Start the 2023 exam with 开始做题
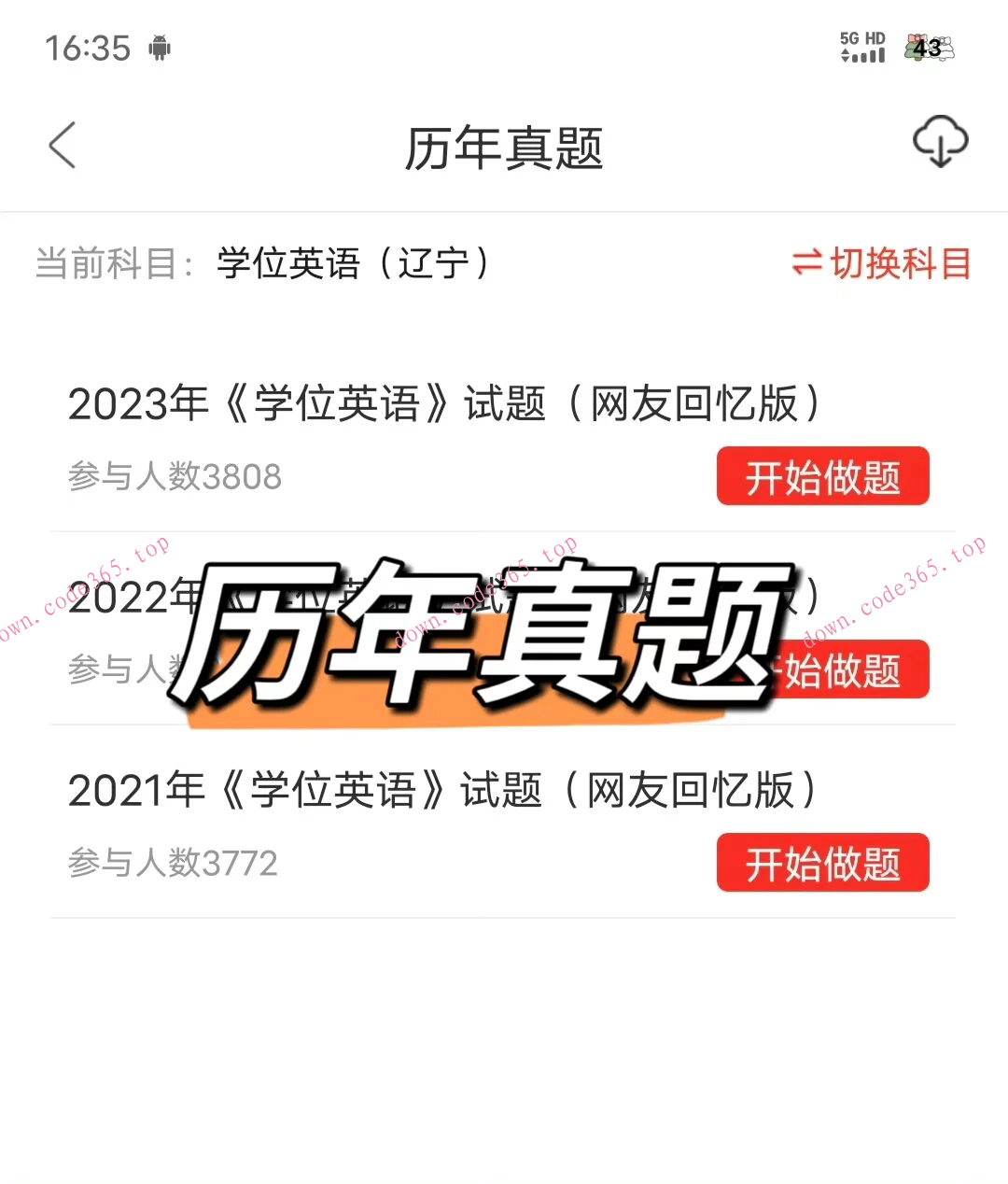Image resolution: width=1008 pixels, height=1184 pixels. tap(822, 476)
